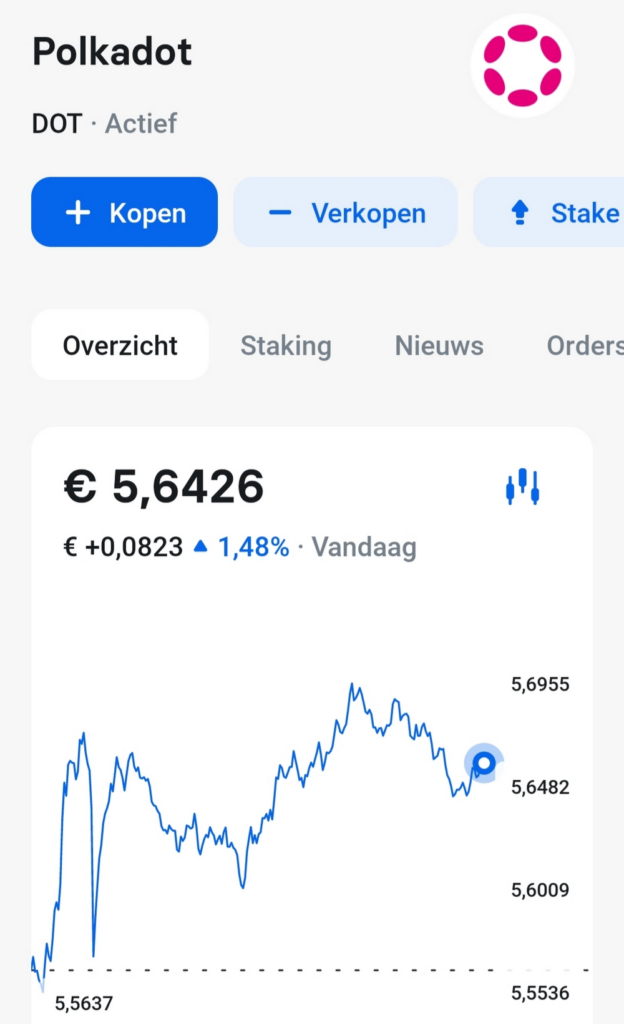Open the Nieuws tab
Viewport: 624px width, 1024px height.
(x=439, y=345)
